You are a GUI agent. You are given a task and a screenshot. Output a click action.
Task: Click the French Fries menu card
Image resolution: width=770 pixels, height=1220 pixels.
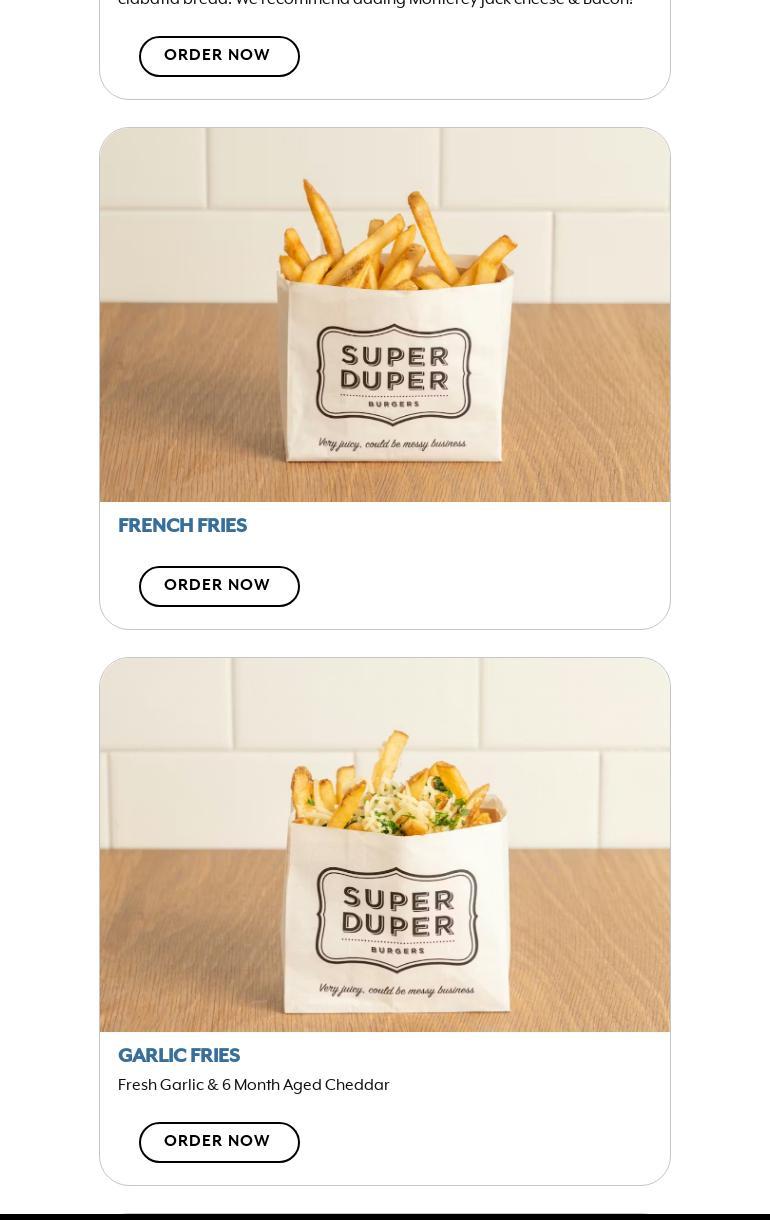pyautogui.click(x=385, y=377)
